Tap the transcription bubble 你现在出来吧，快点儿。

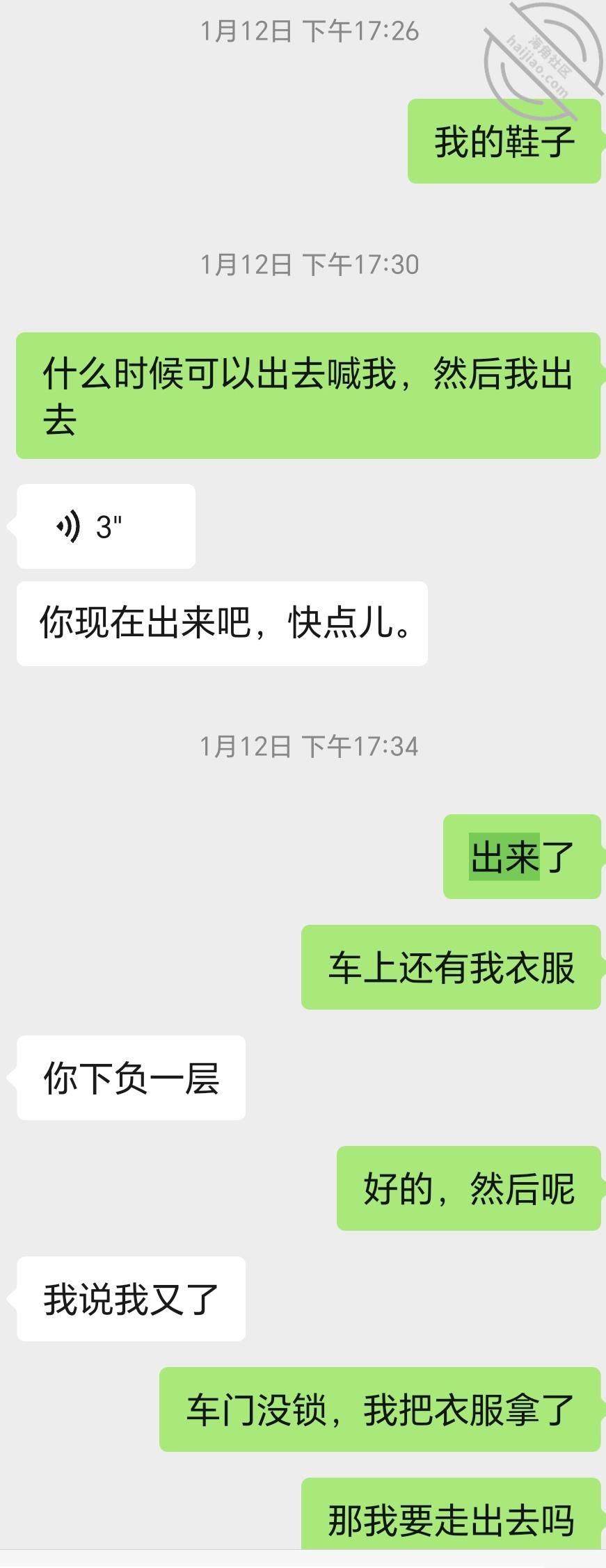pyautogui.click(x=221, y=624)
